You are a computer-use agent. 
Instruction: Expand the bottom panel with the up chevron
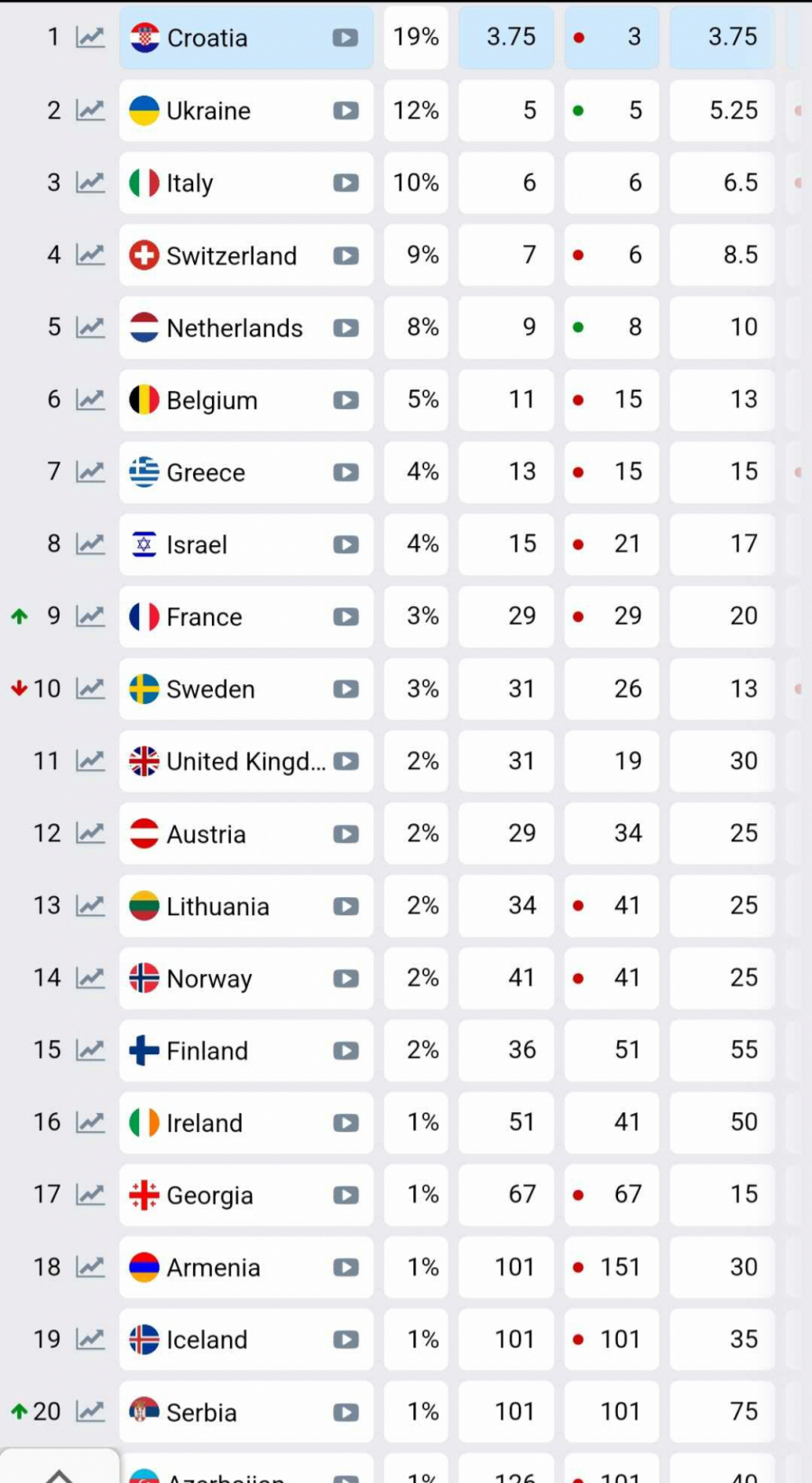point(60,1471)
